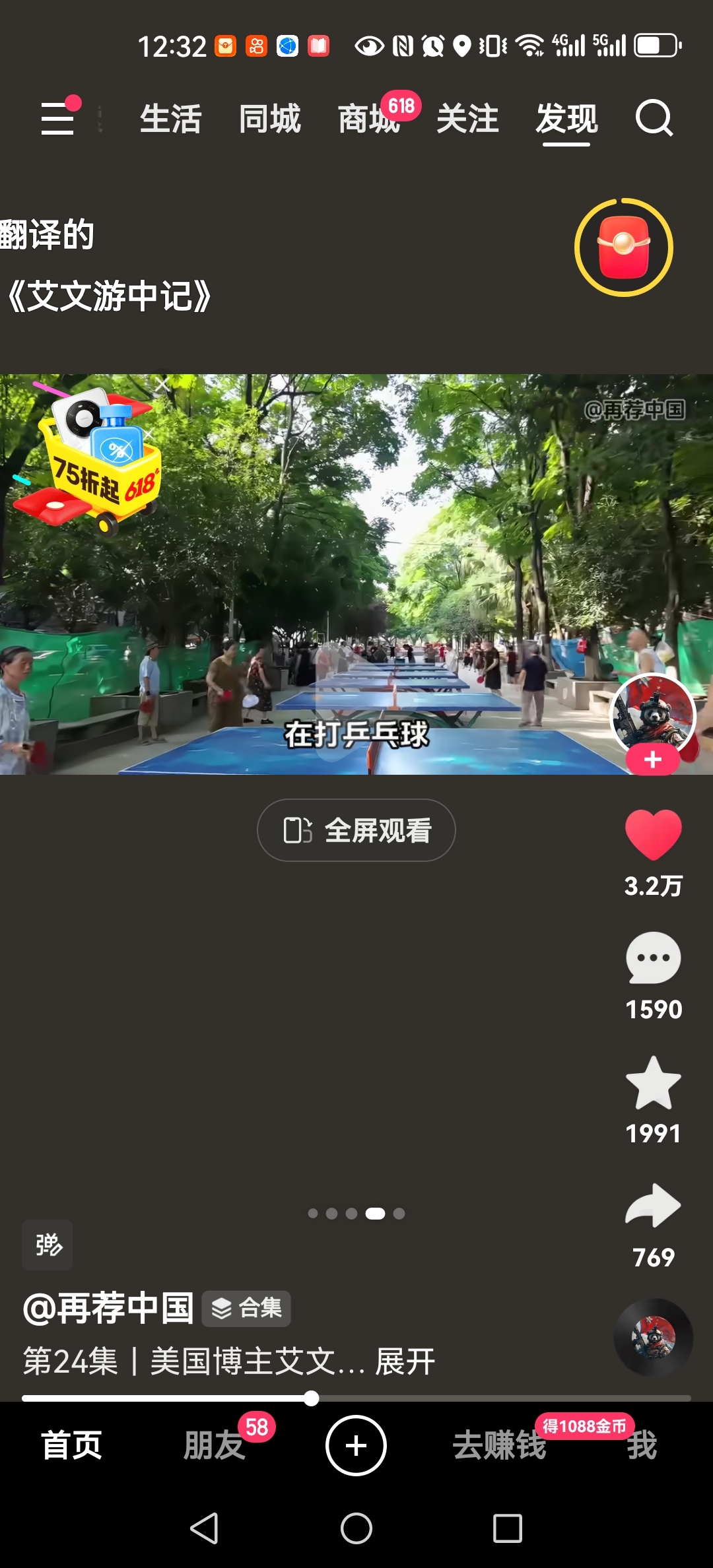Tap the red envelope reward icon
This screenshot has width=713, height=1568.
(624, 247)
